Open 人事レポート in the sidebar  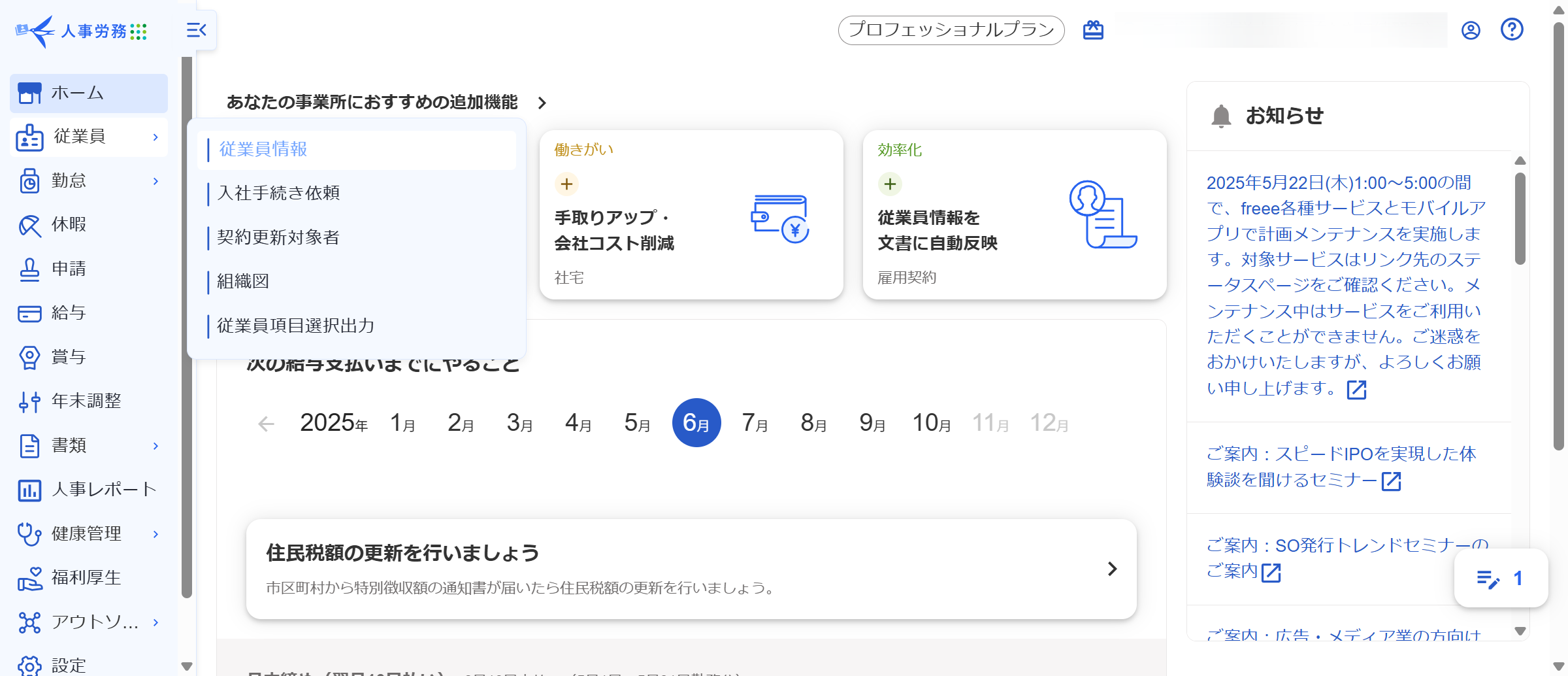pyautogui.click(x=103, y=490)
